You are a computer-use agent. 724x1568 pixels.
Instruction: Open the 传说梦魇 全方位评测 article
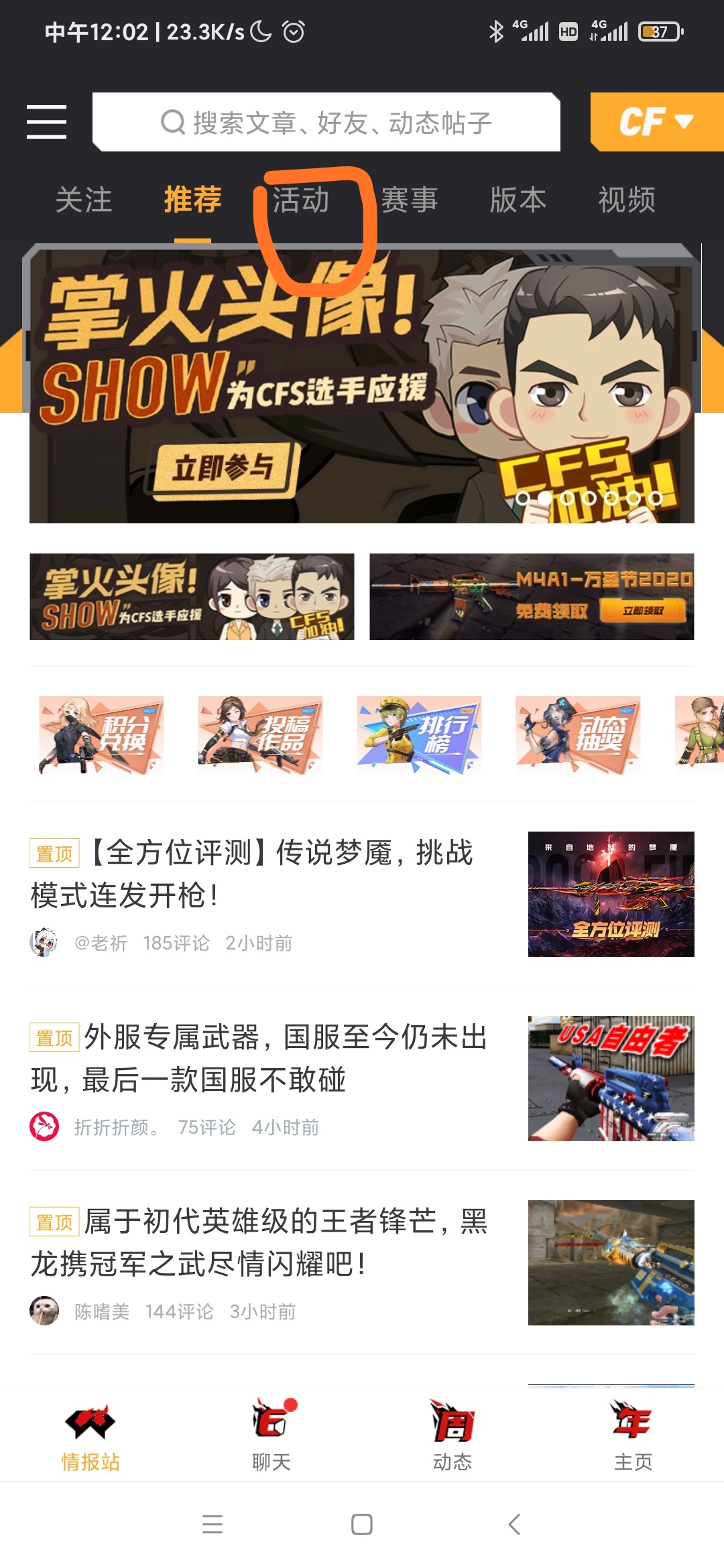click(x=268, y=874)
